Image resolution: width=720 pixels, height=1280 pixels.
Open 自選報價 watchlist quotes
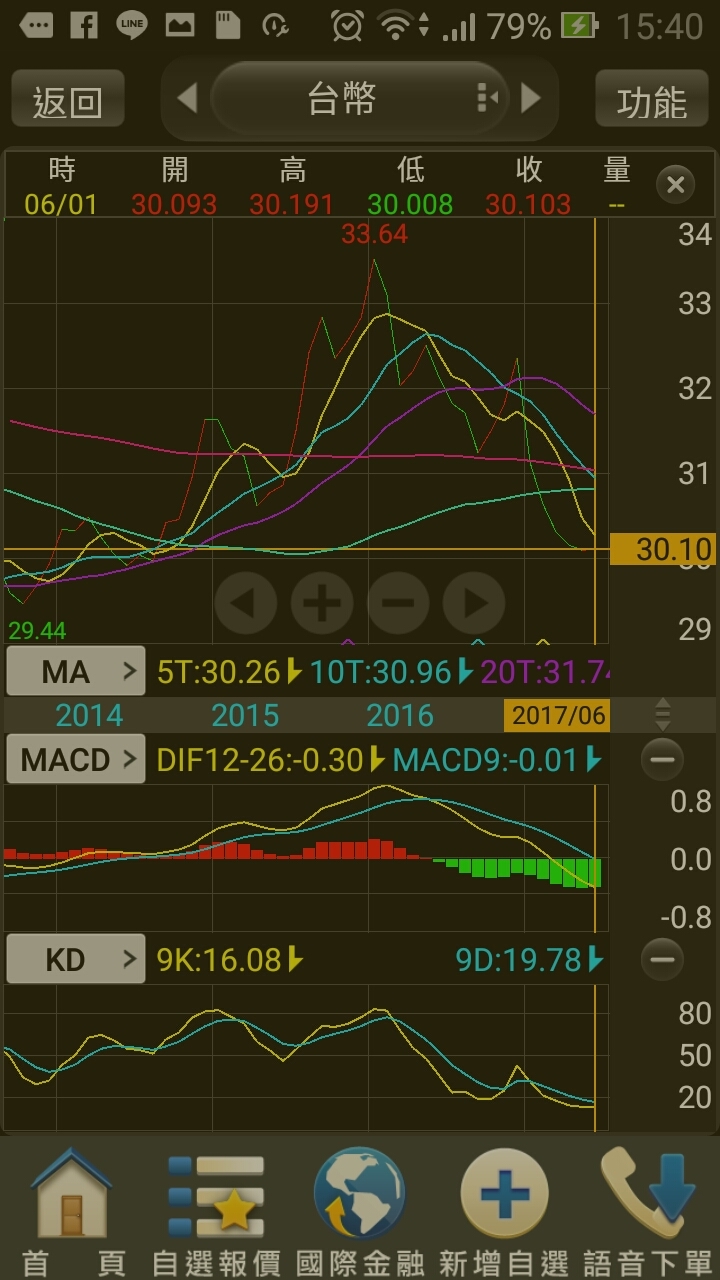(216, 1211)
